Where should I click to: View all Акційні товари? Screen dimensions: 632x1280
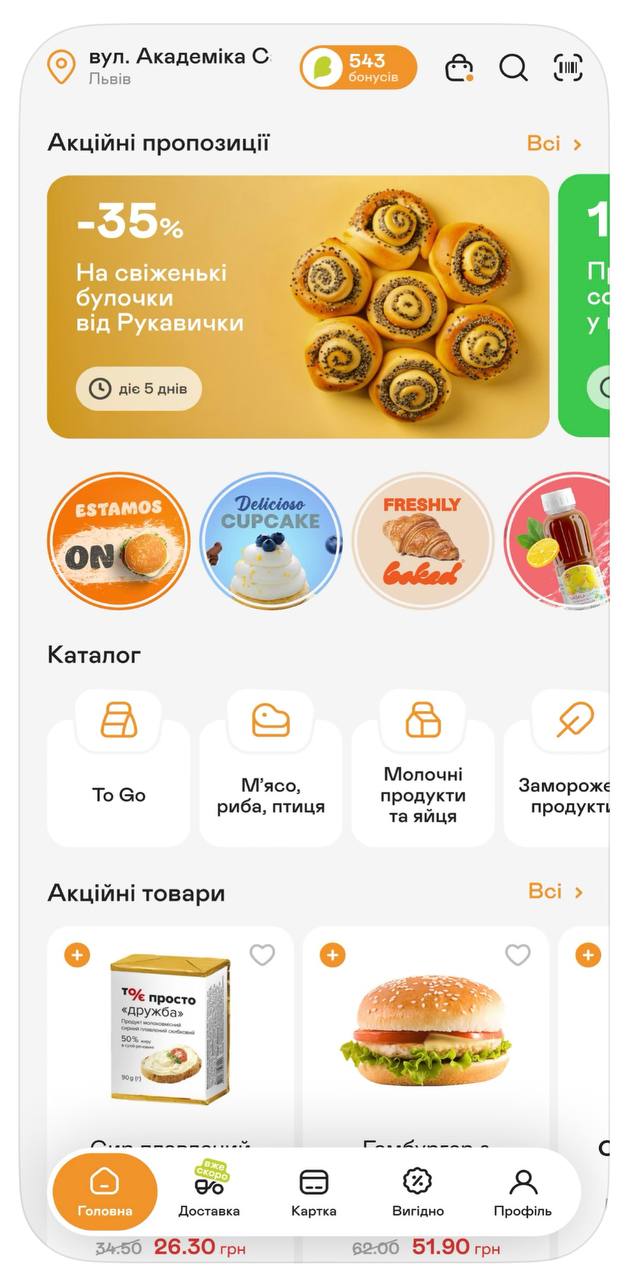(x=555, y=891)
